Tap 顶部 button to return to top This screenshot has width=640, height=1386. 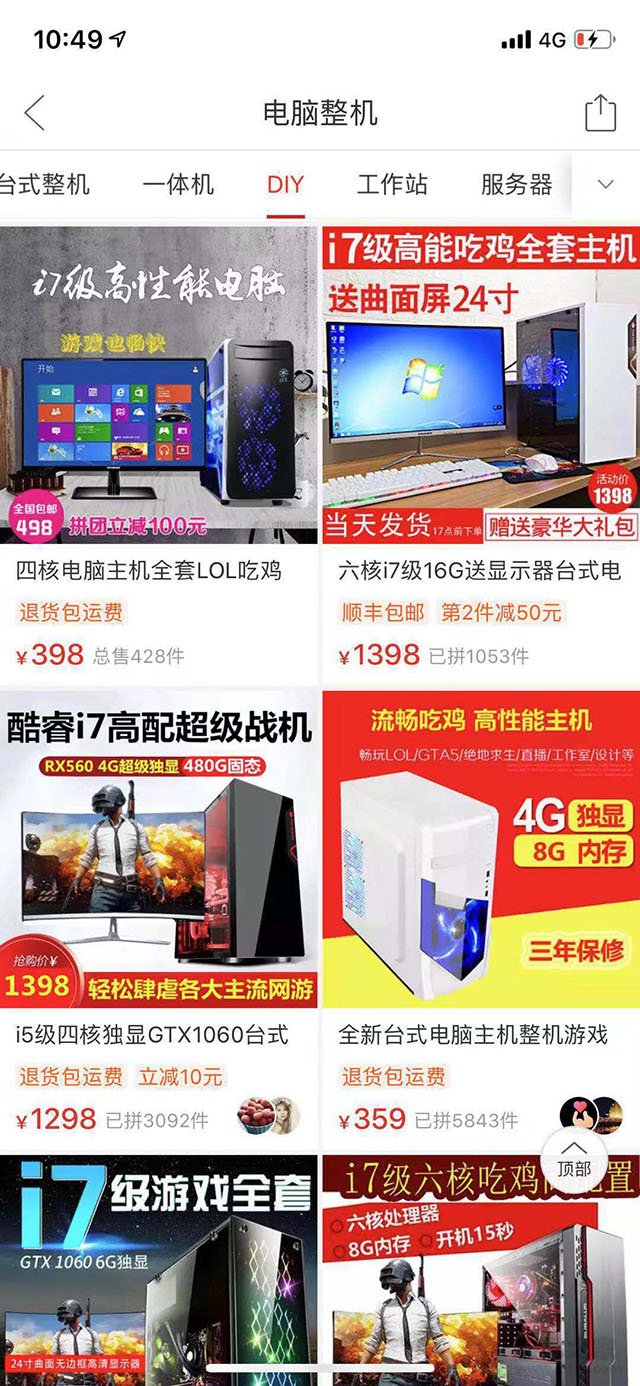click(x=574, y=1158)
